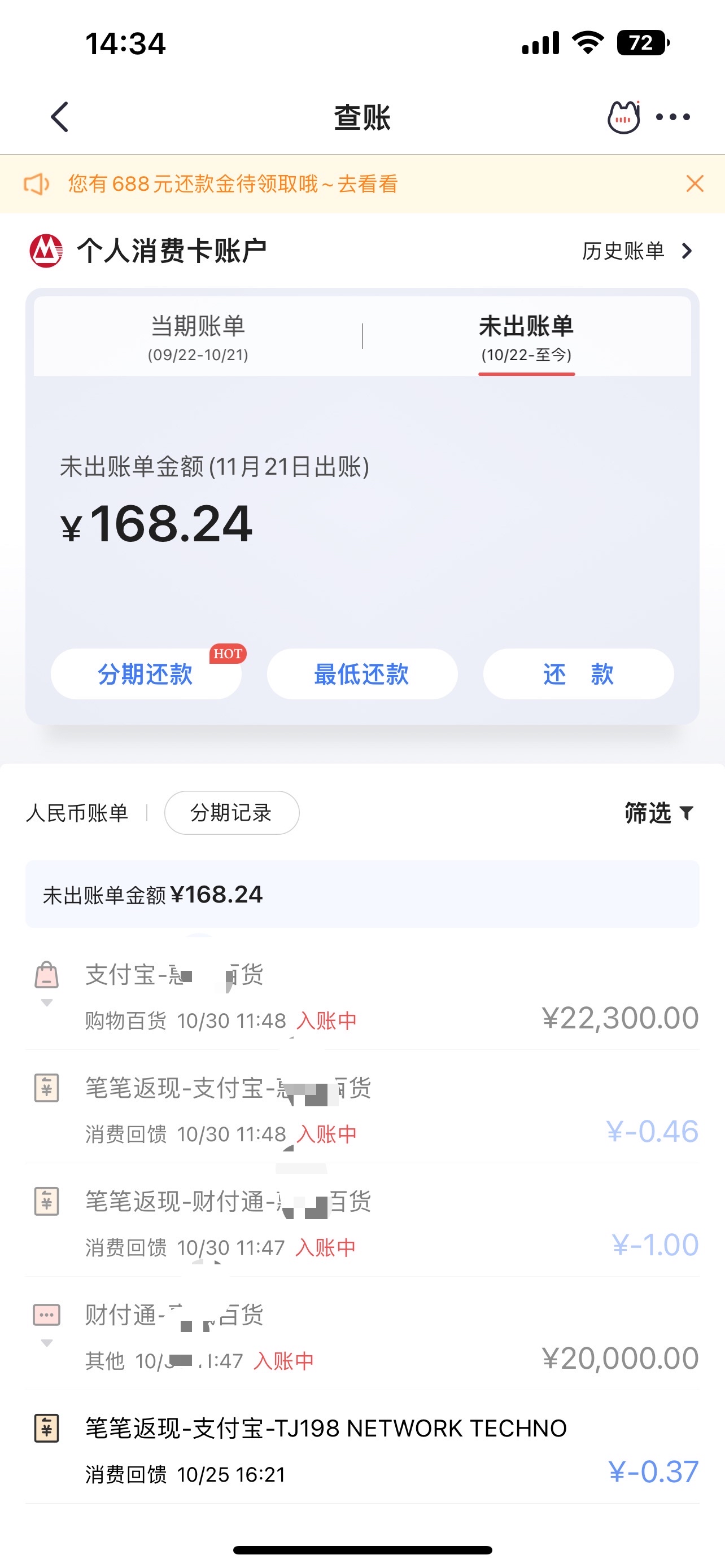
Task: Open the three-dot overflow menu
Action: 672,117
